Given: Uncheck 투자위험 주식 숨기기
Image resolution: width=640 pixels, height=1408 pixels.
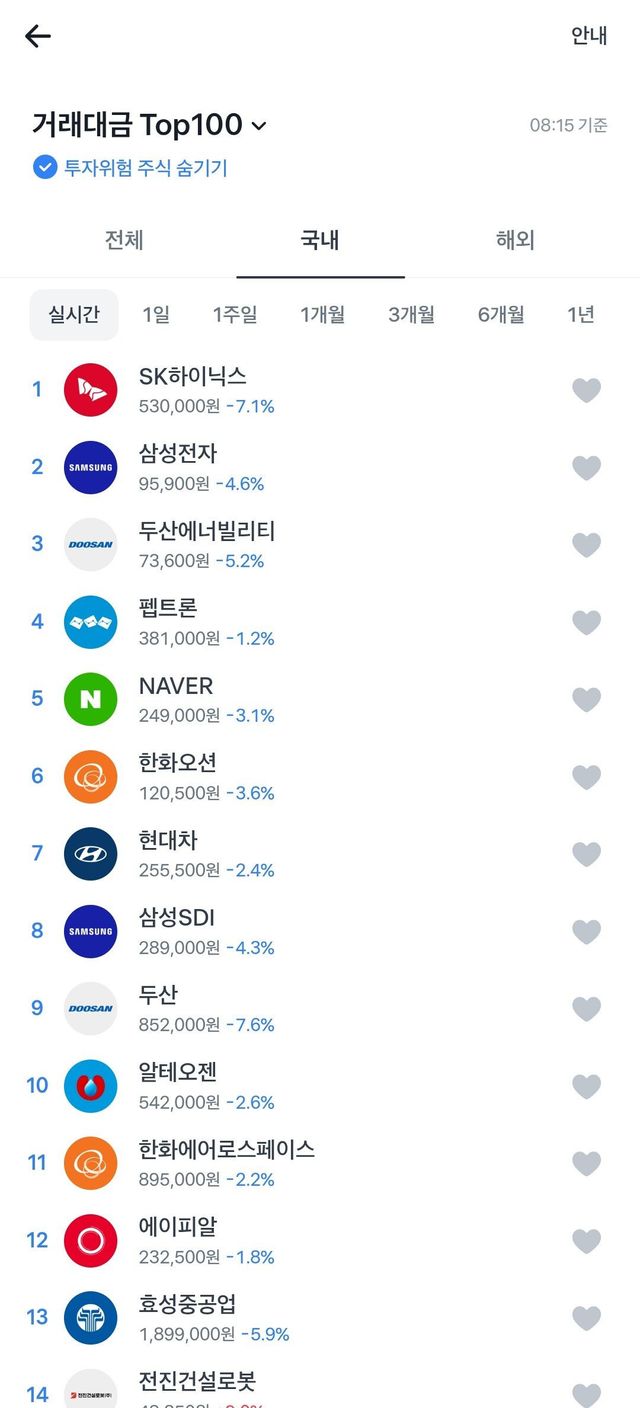Looking at the screenshot, I should pyautogui.click(x=45, y=167).
